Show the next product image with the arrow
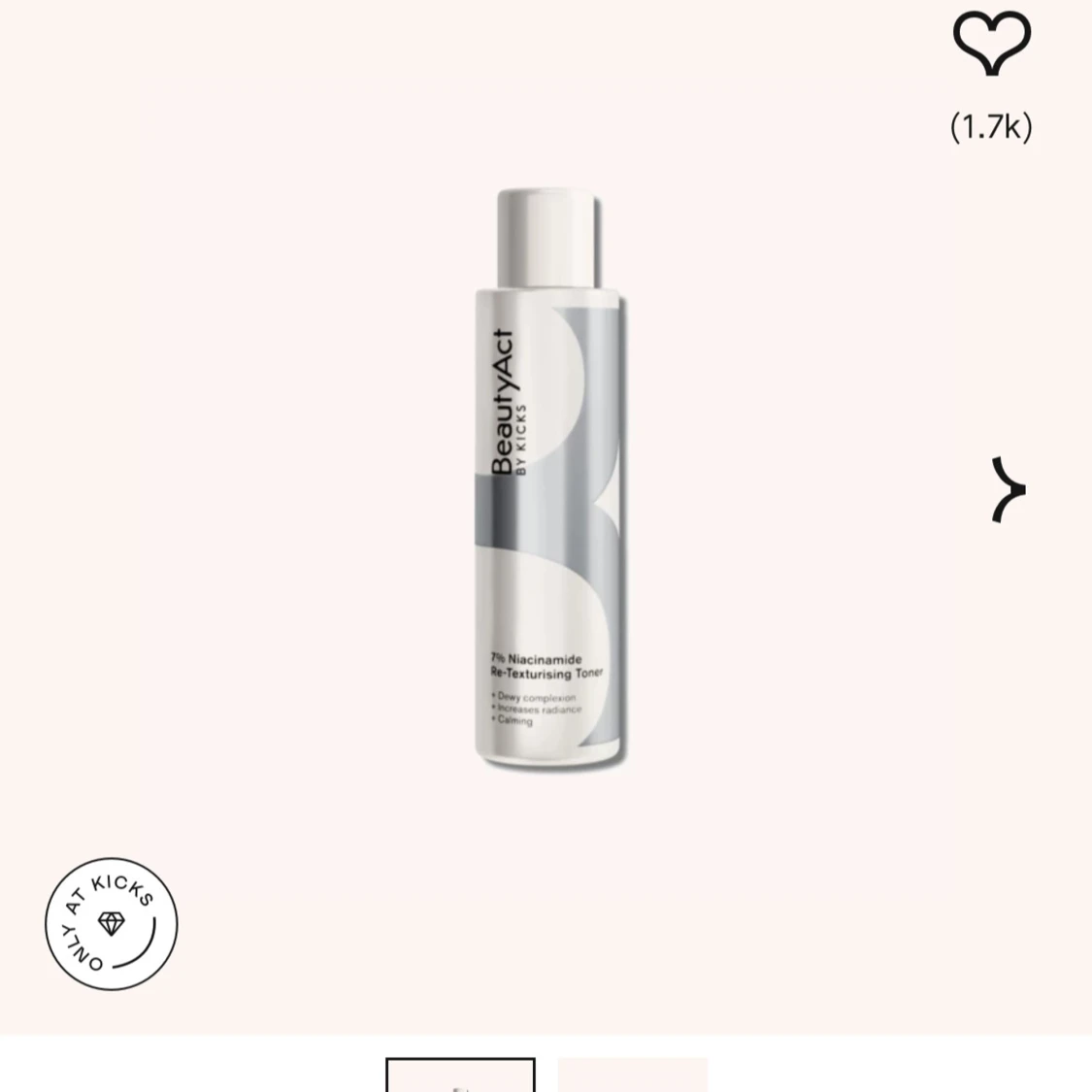This screenshot has height=1092, width=1092. click(x=1008, y=489)
